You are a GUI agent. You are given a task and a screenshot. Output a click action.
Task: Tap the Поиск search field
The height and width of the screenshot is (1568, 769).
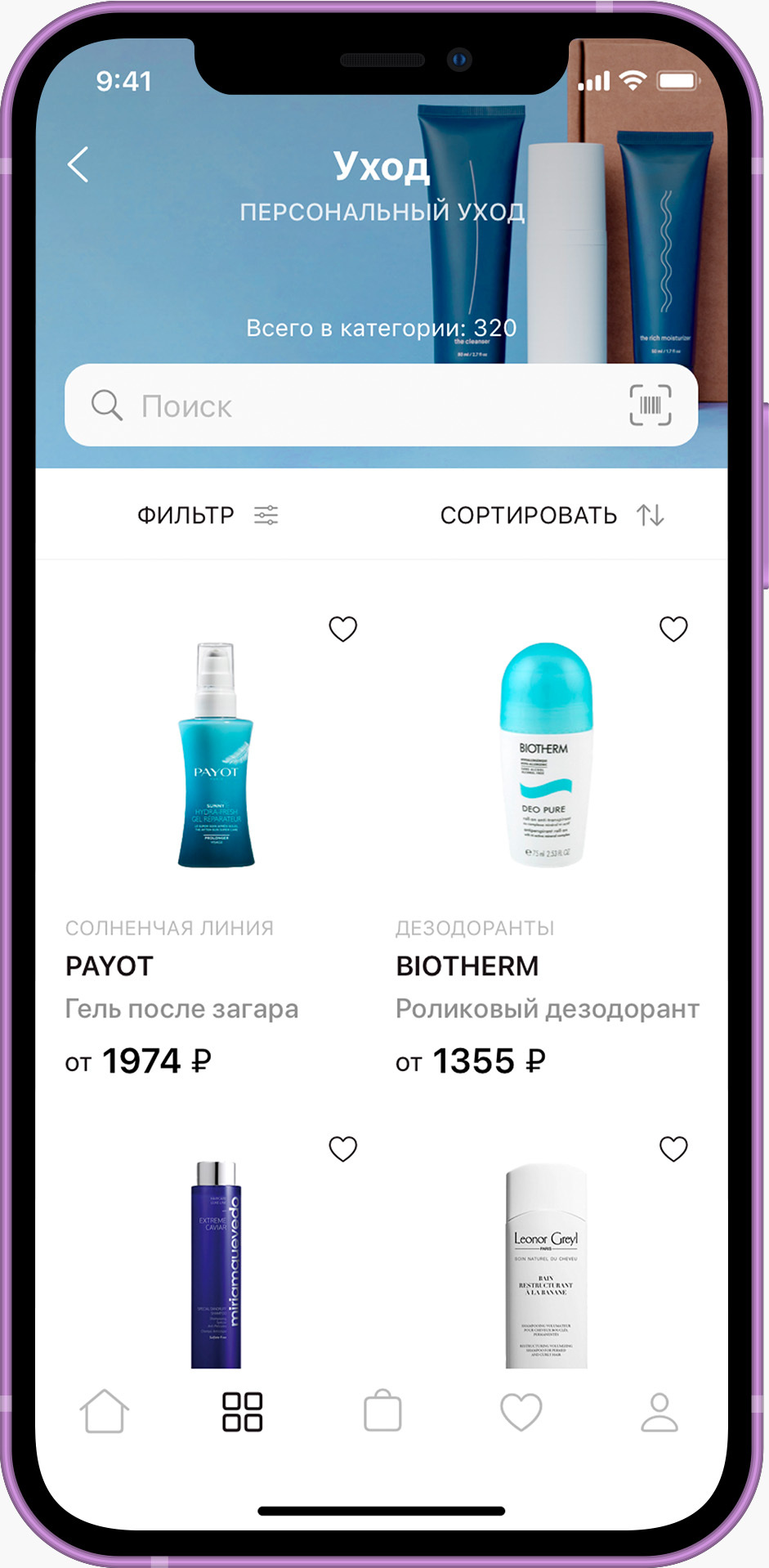tap(360, 405)
